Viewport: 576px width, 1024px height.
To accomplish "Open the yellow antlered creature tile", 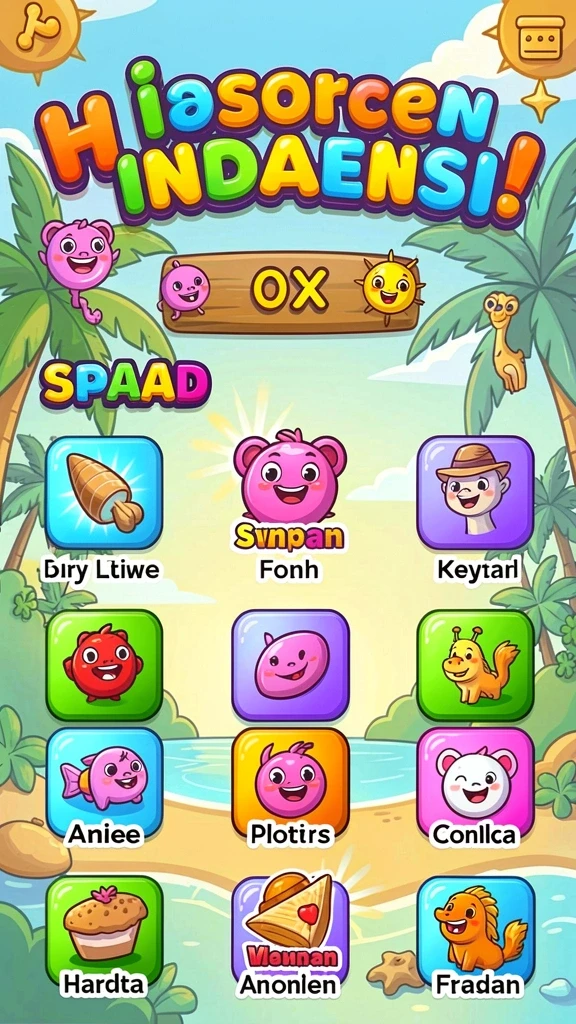I will click(x=475, y=665).
